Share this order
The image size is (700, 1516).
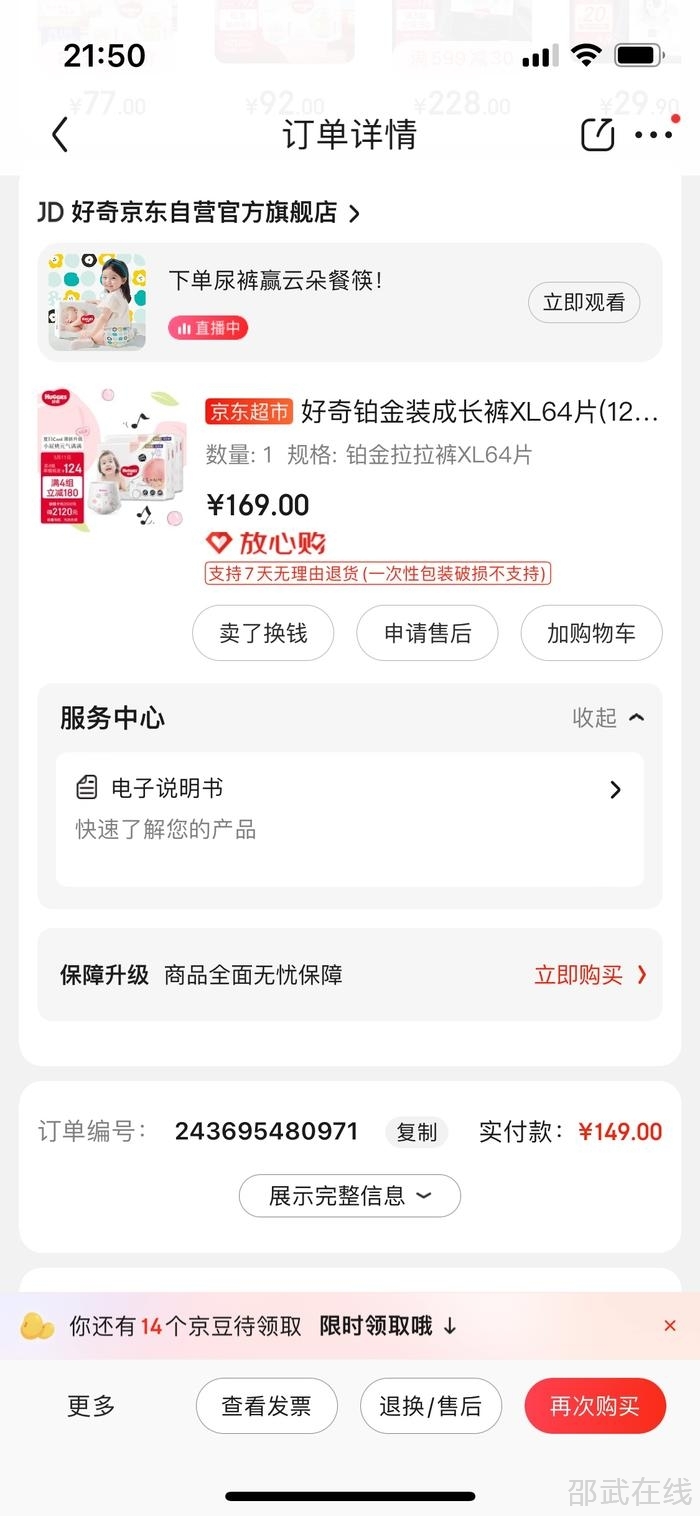597,135
